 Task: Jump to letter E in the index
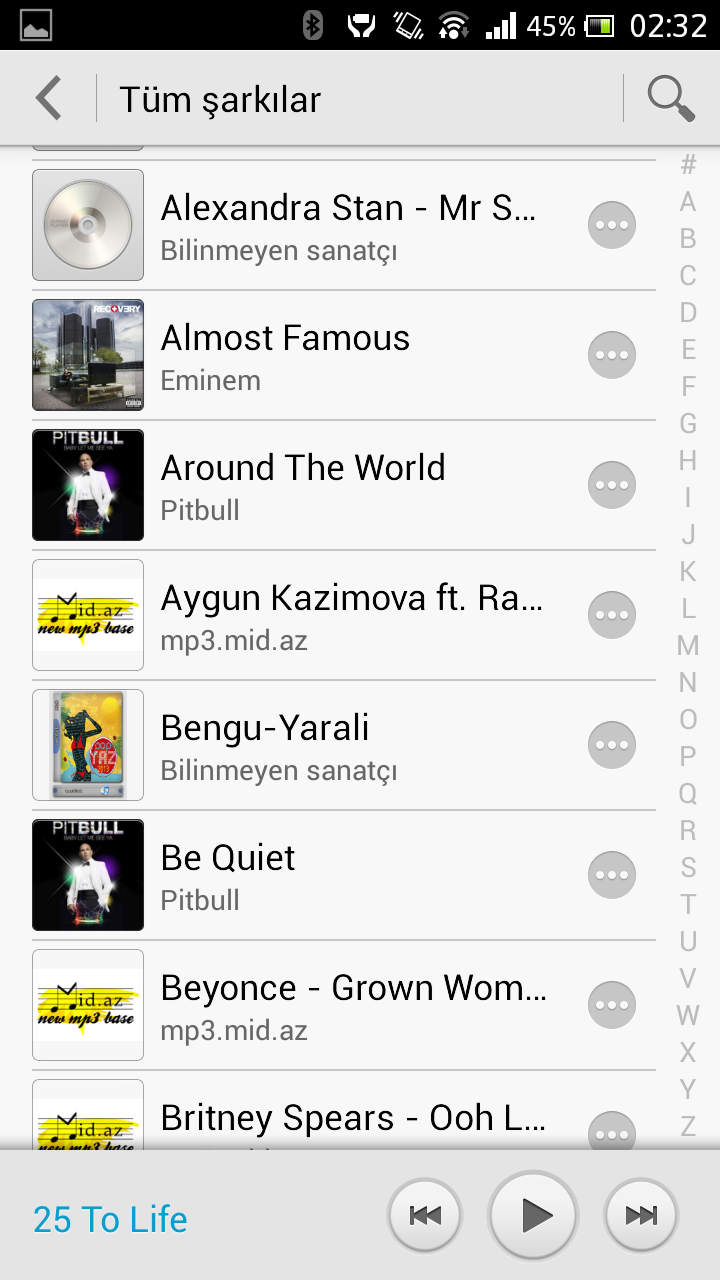(x=688, y=349)
